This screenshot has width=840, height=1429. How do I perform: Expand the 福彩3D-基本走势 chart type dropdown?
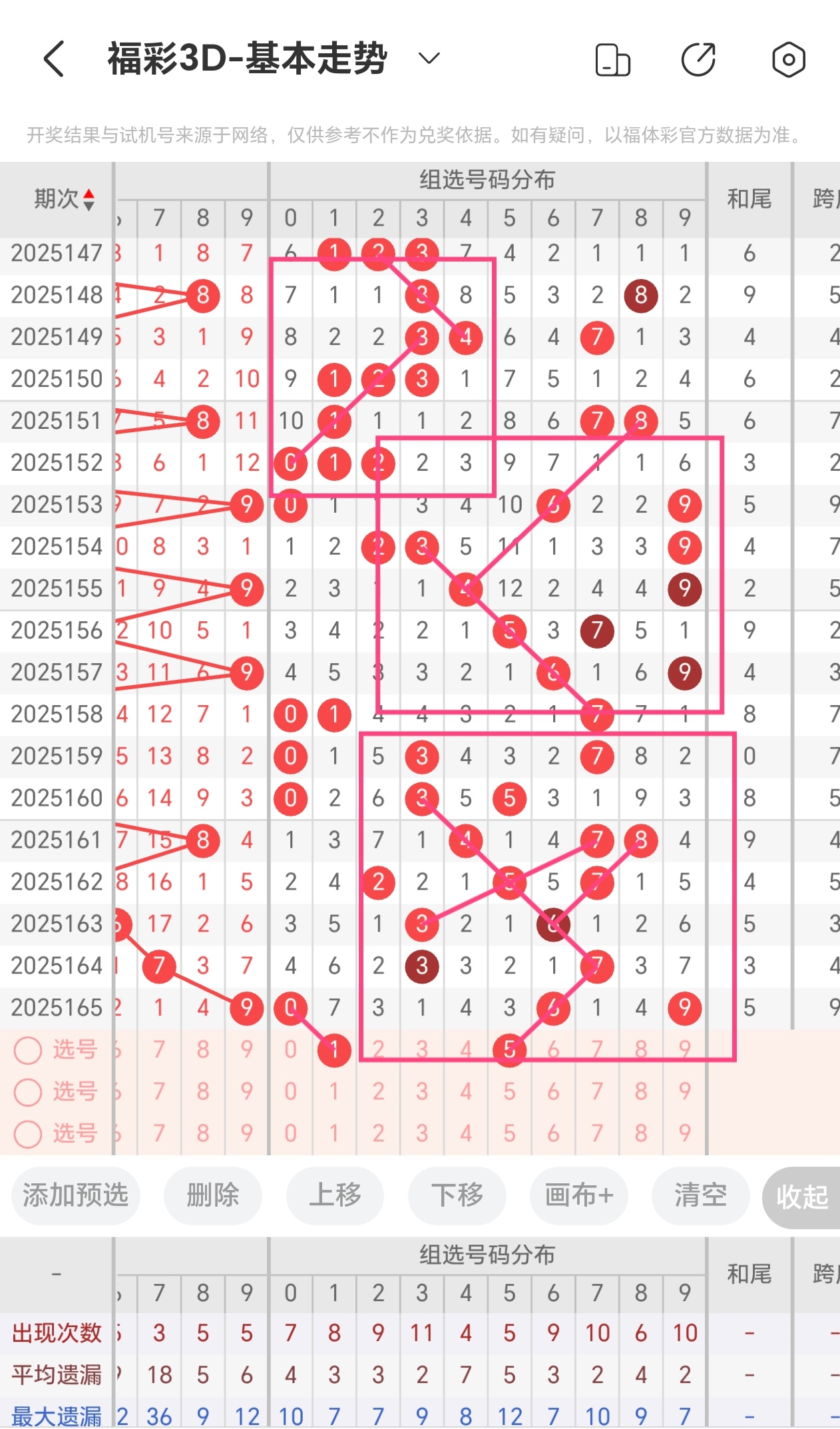[429, 59]
